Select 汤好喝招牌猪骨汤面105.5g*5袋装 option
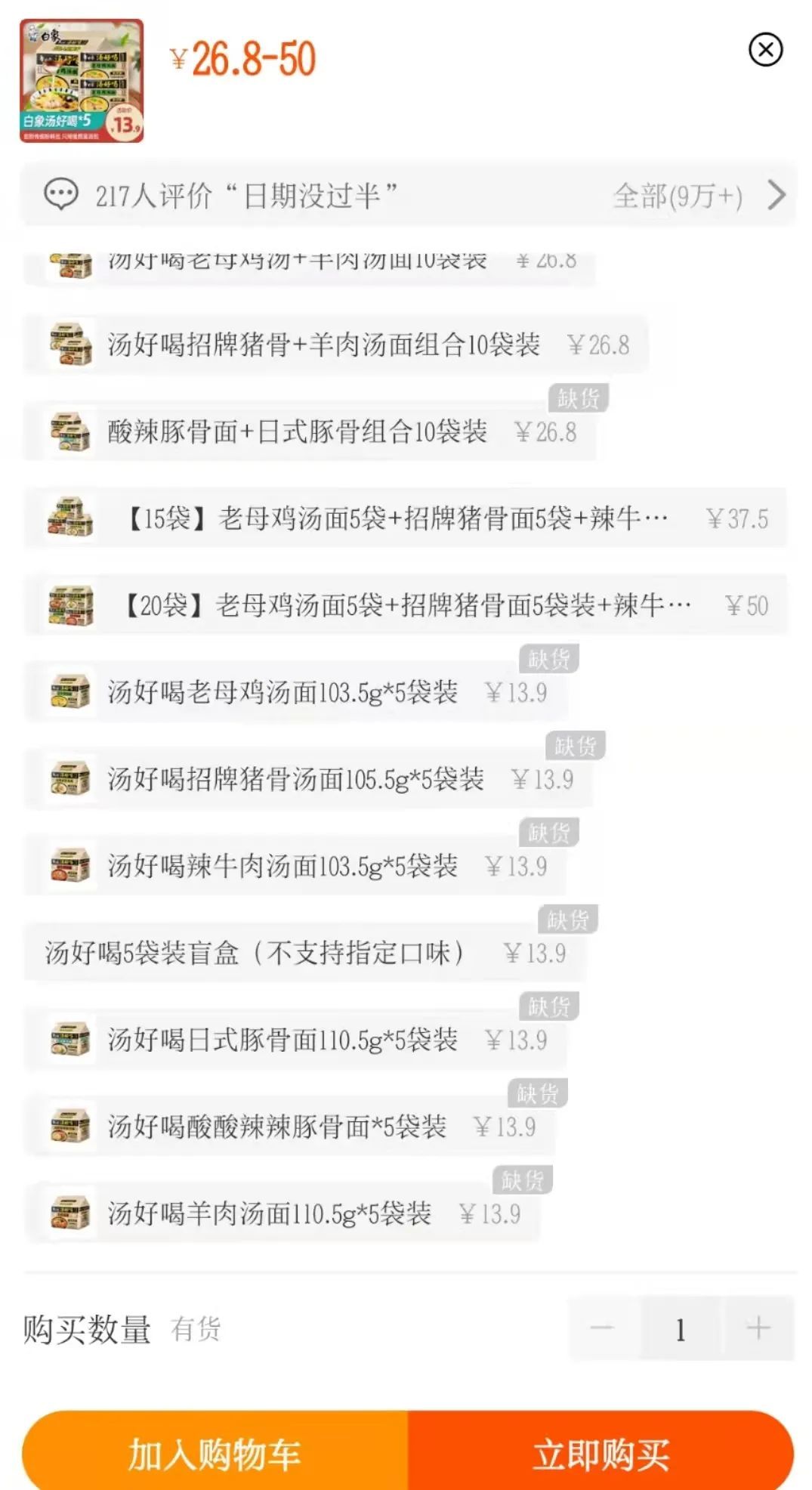812x1490 pixels. (309, 780)
